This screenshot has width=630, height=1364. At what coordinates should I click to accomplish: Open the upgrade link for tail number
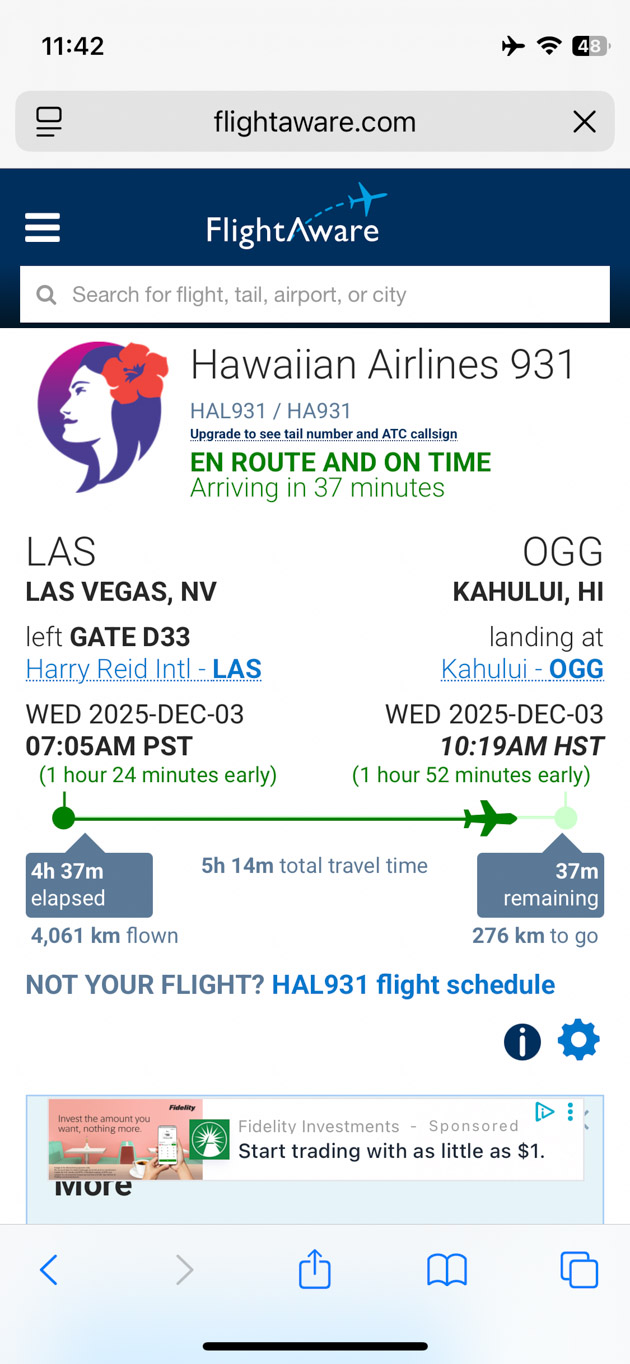[324, 434]
